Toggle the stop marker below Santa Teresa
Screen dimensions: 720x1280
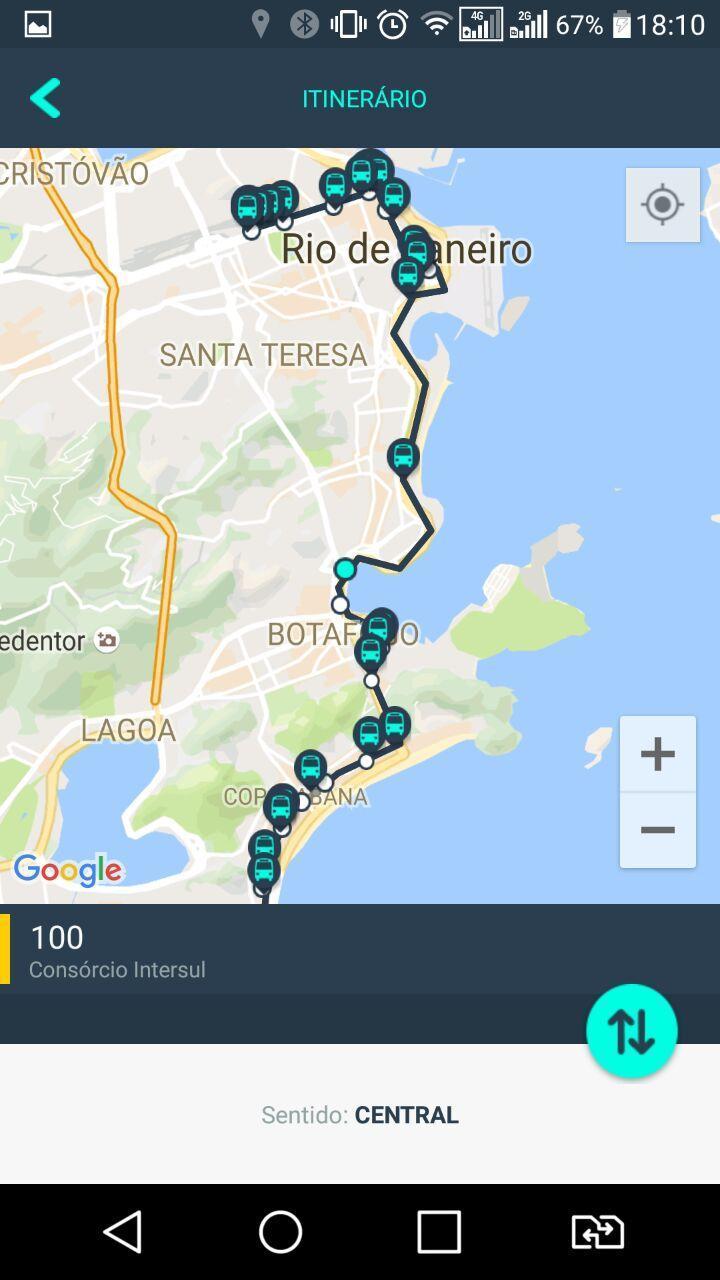coord(403,457)
